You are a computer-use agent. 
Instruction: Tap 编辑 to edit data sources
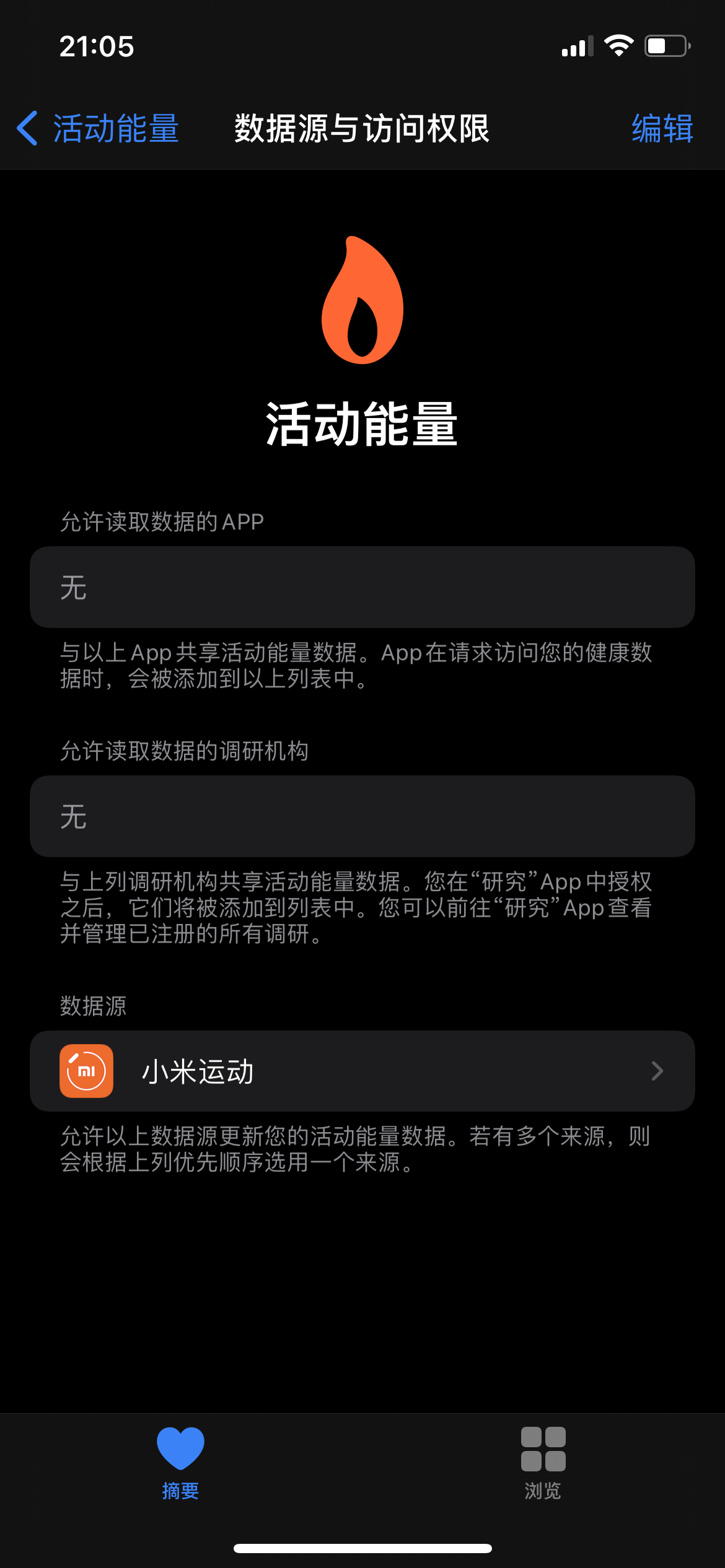click(662, 129)
